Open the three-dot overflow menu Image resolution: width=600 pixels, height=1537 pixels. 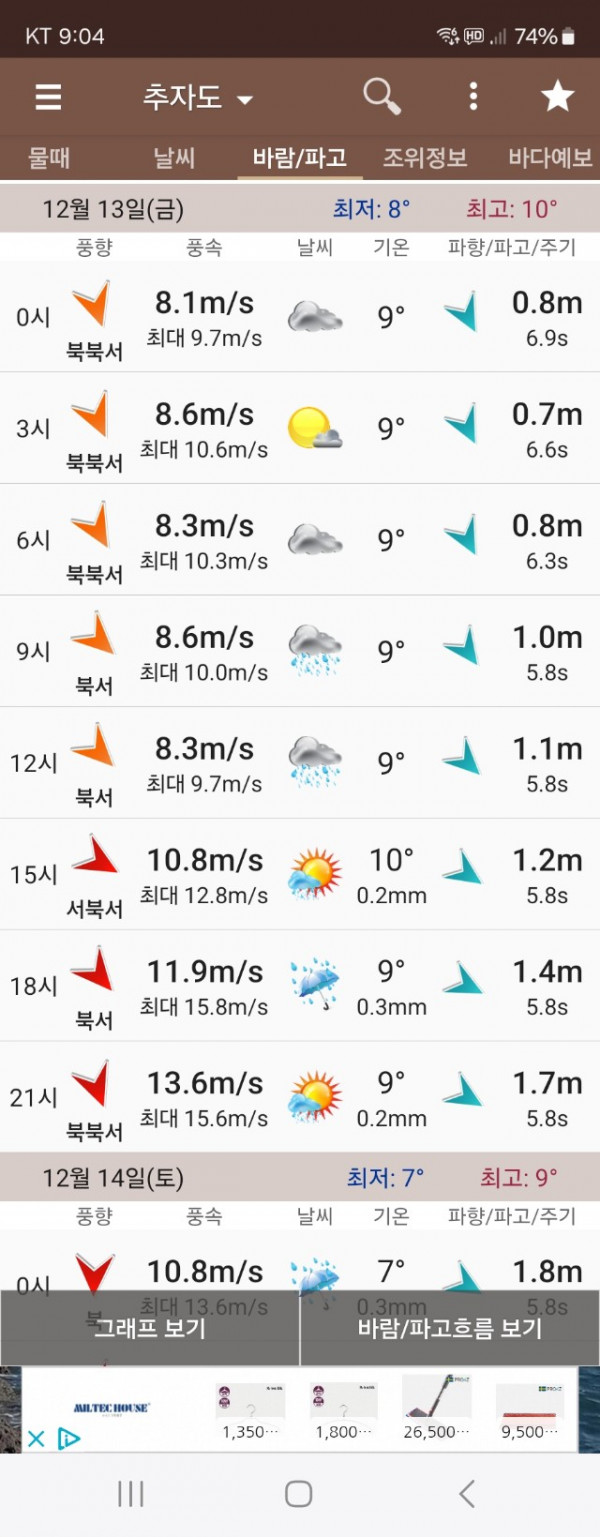[473, 97]
